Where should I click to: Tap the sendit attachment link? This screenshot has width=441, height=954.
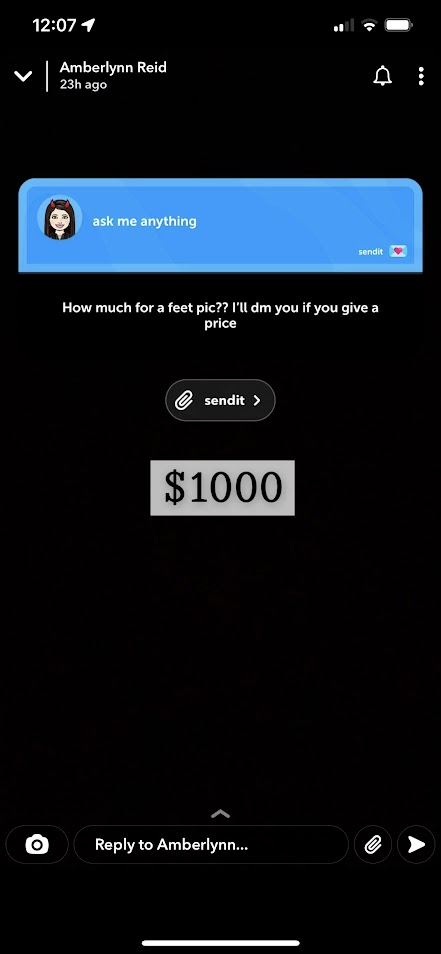(x=220, y=400)
